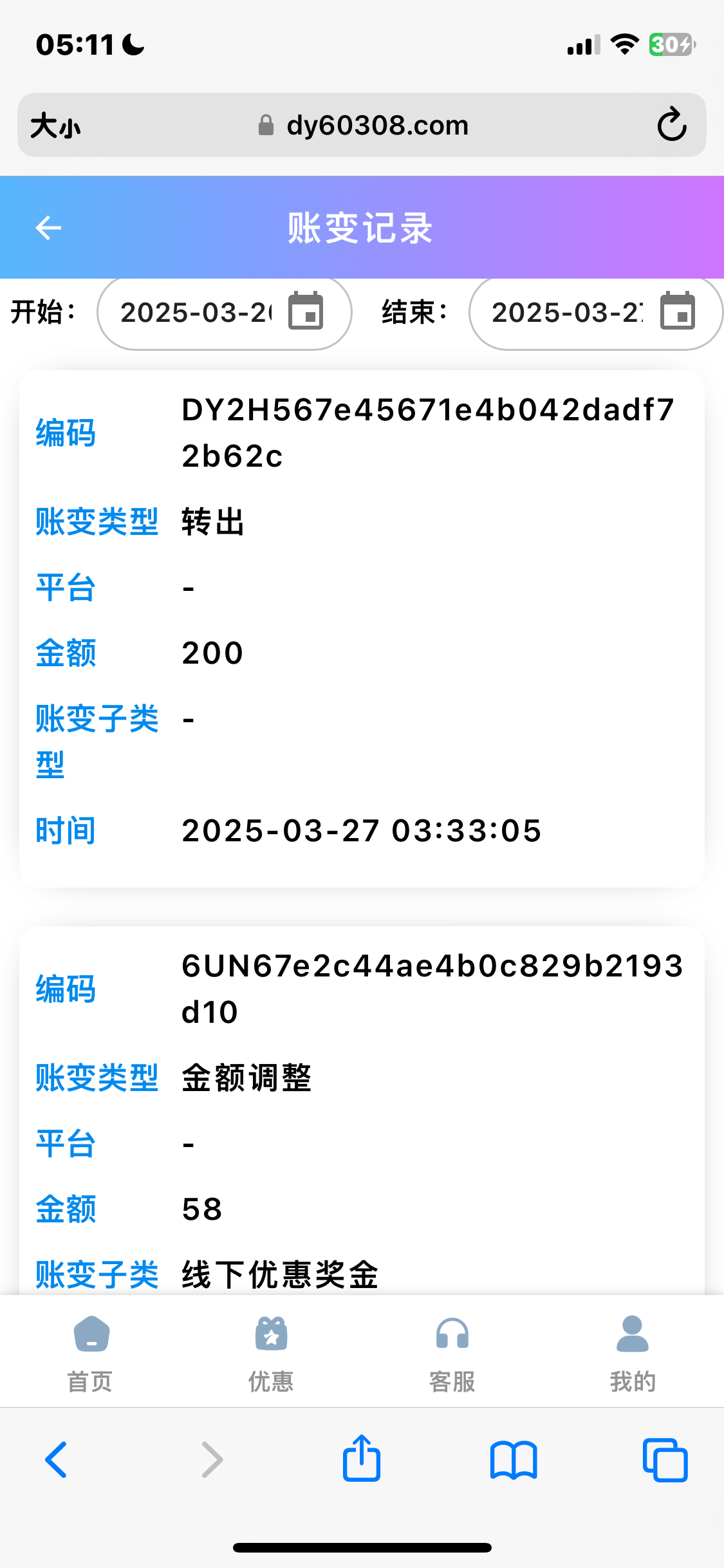Open the 结束 end date picker

595,313
